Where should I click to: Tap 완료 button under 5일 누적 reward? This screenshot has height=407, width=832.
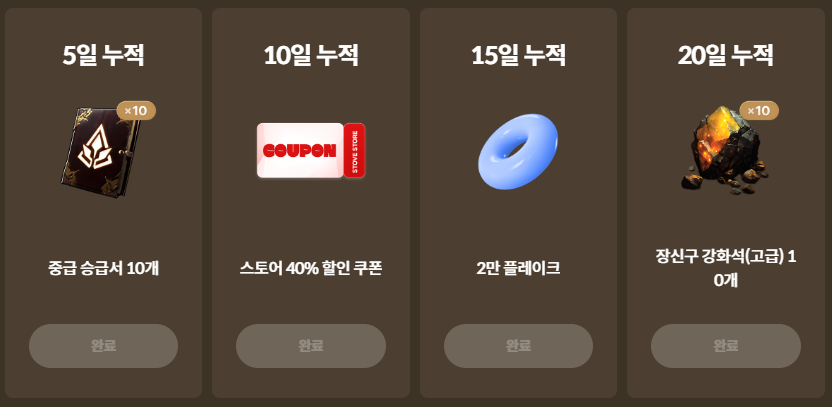103,346
